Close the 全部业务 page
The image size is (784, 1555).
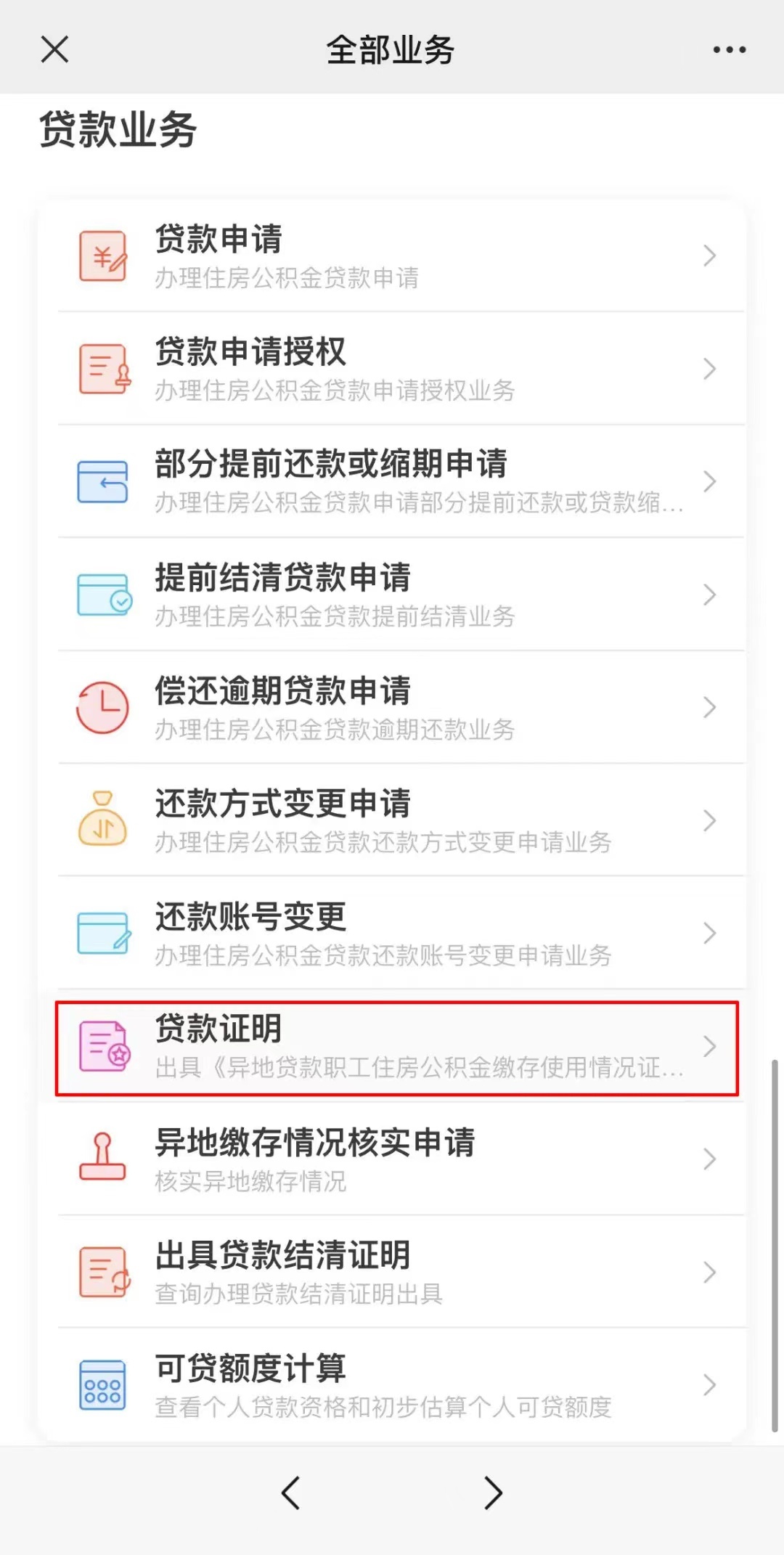tap(54, 49)
